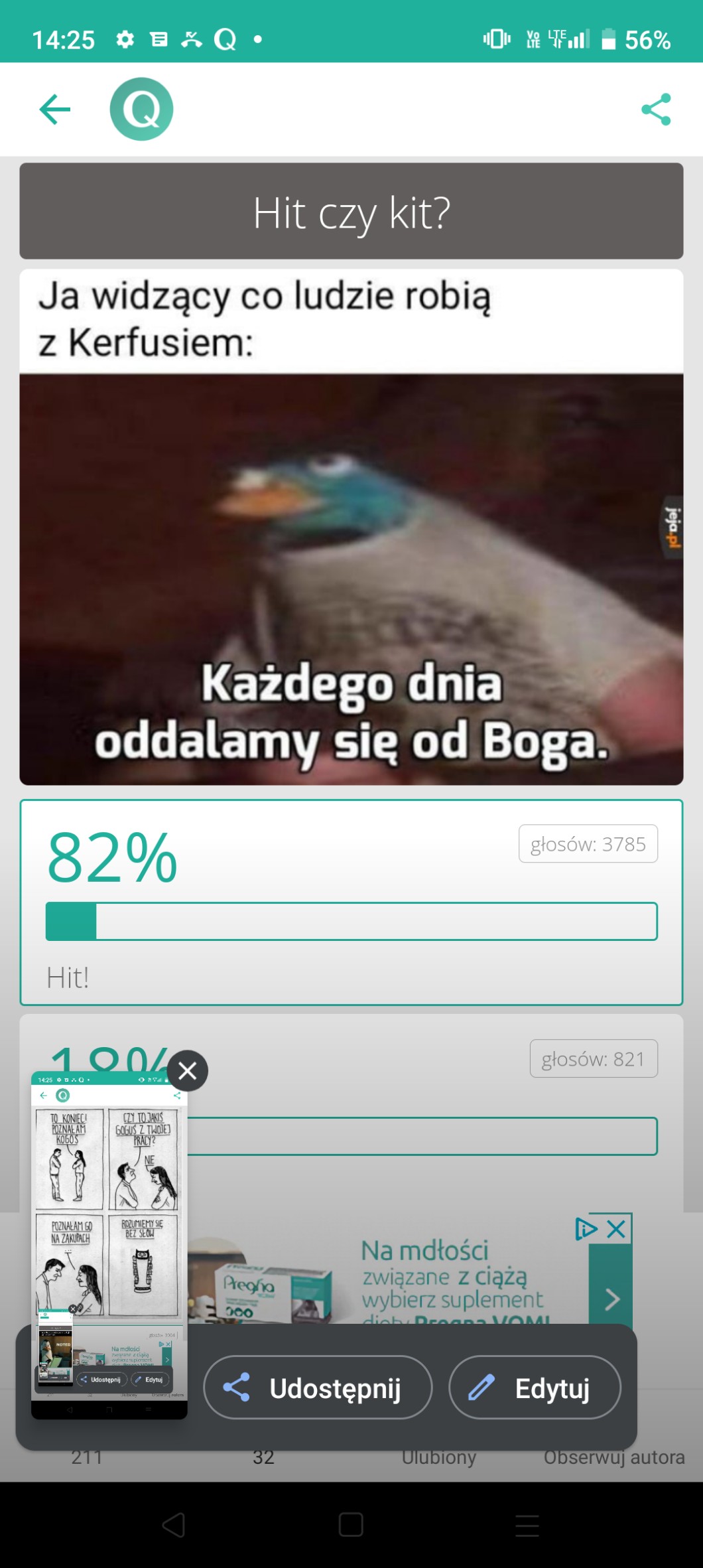Open the Q logo home
The image size is (703, 1568).
pos(141,109)
